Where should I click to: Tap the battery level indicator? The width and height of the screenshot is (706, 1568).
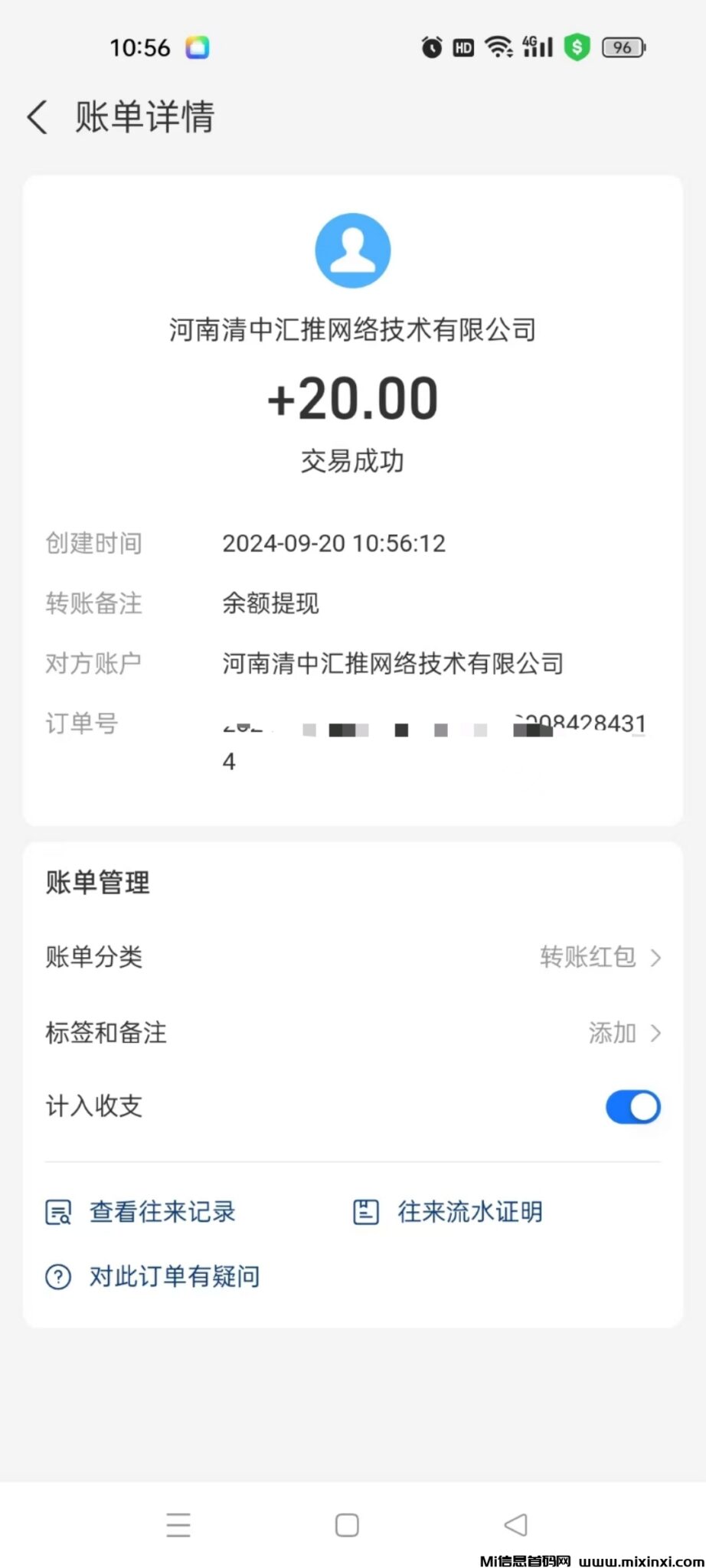(623, 47)
